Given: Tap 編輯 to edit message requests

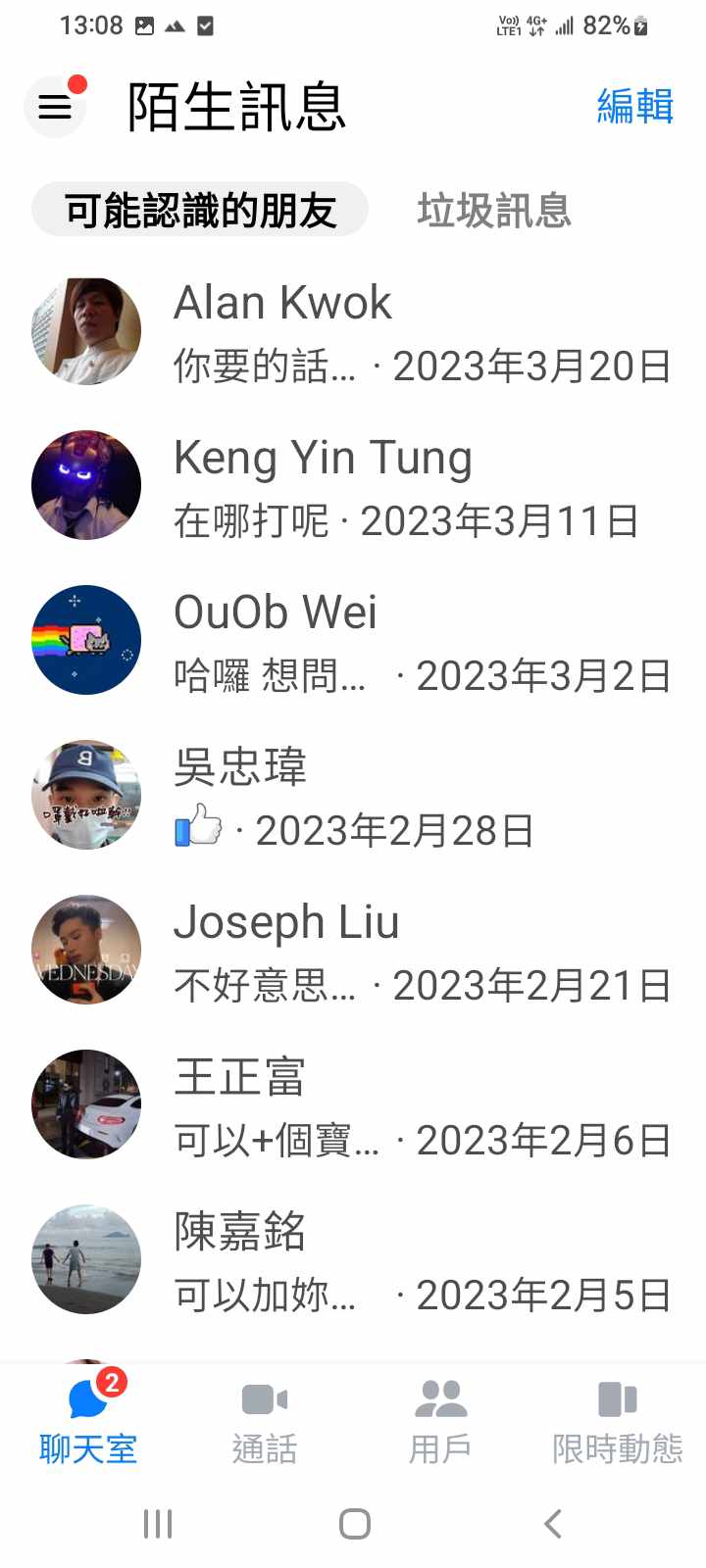Looking at the screenshot, I should pos(634,106).
